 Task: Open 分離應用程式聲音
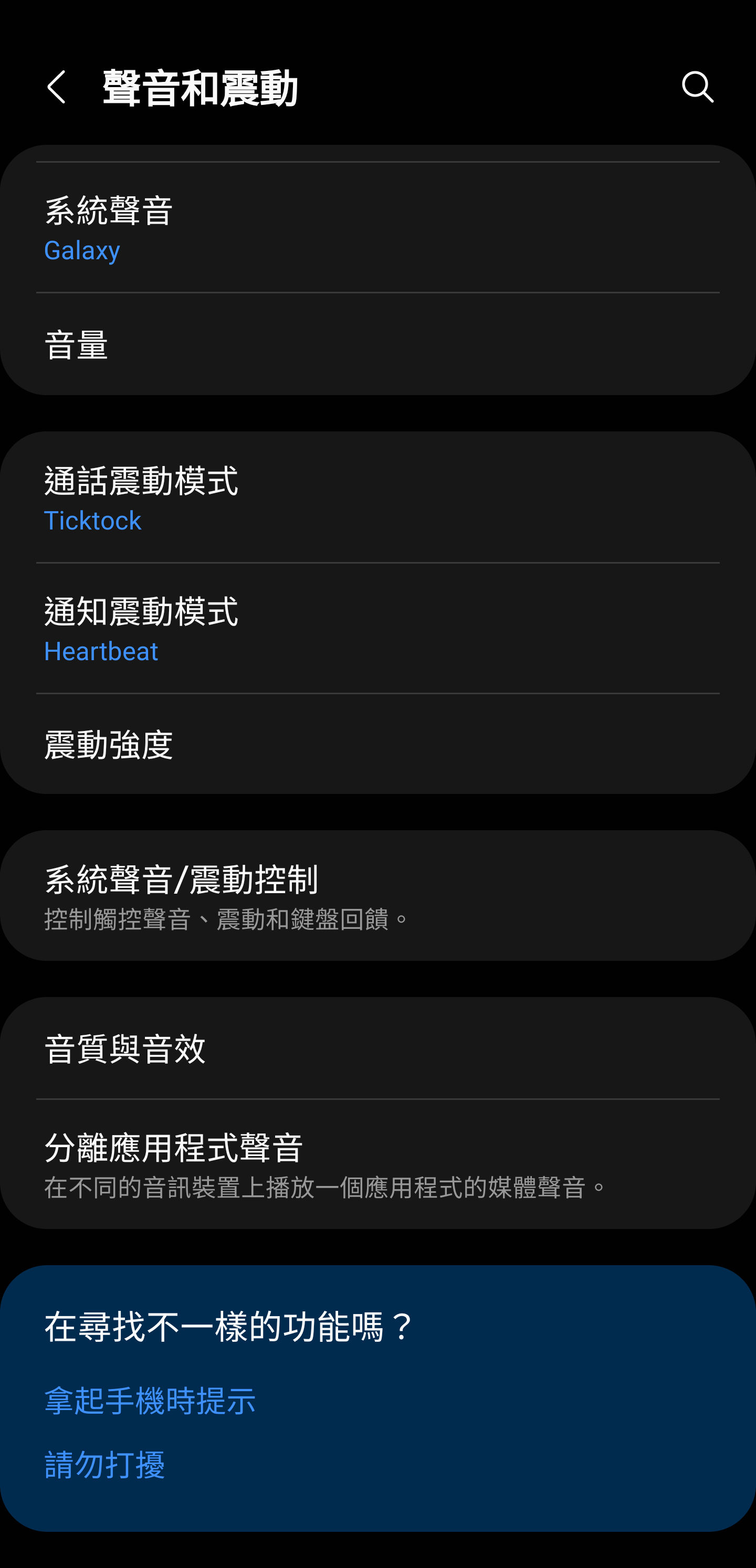point(377,1164)
